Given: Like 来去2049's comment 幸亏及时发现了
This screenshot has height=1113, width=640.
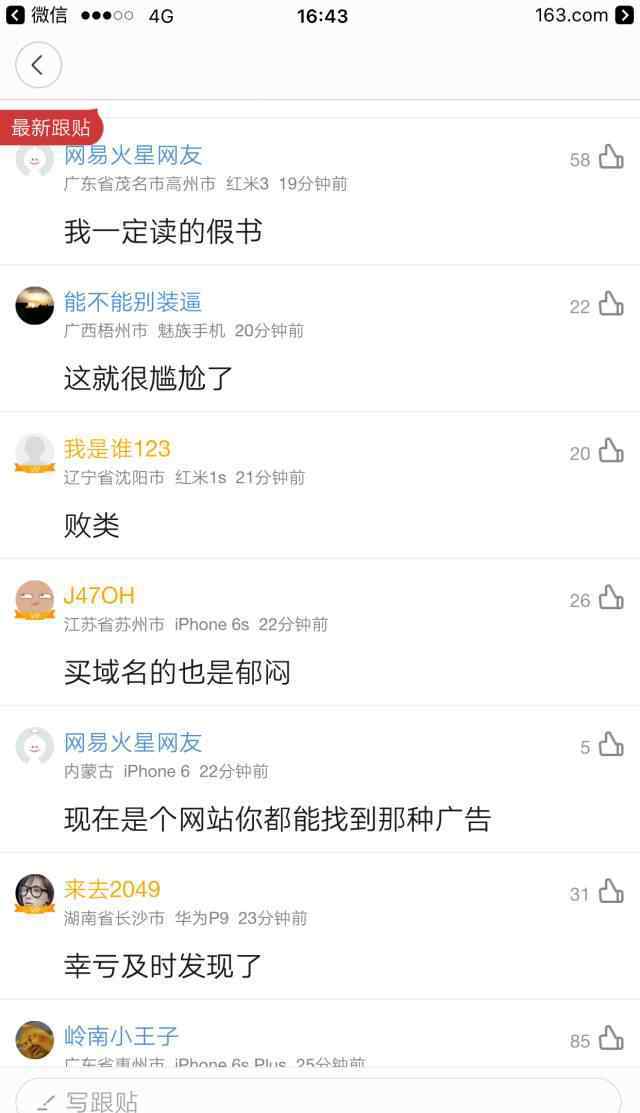Looking at the screenshot, I should point(611,892).
